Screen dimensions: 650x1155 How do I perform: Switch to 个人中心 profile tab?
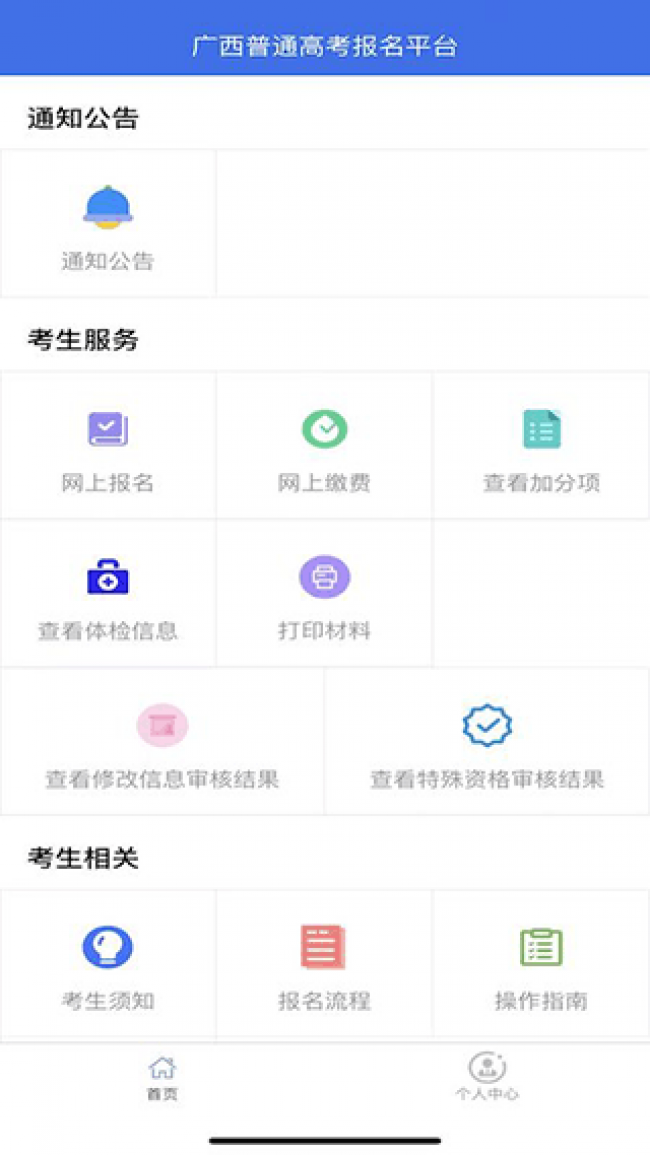click(x=487, y=1078)
